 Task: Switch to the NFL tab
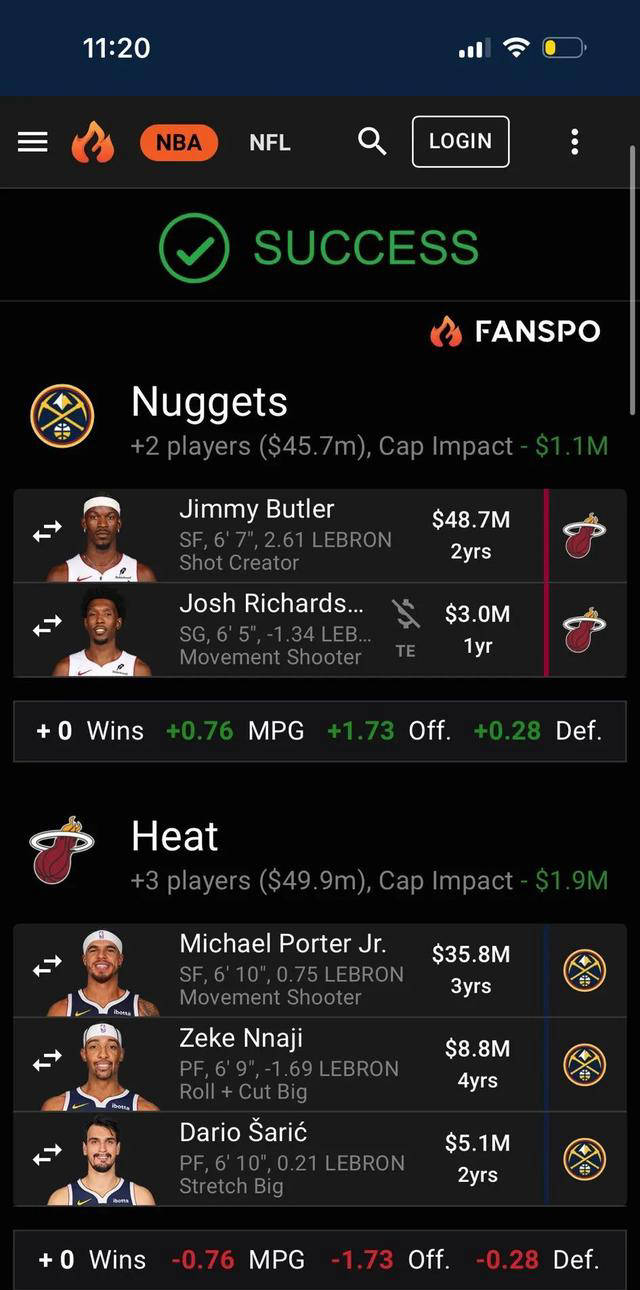click(270, 142)
